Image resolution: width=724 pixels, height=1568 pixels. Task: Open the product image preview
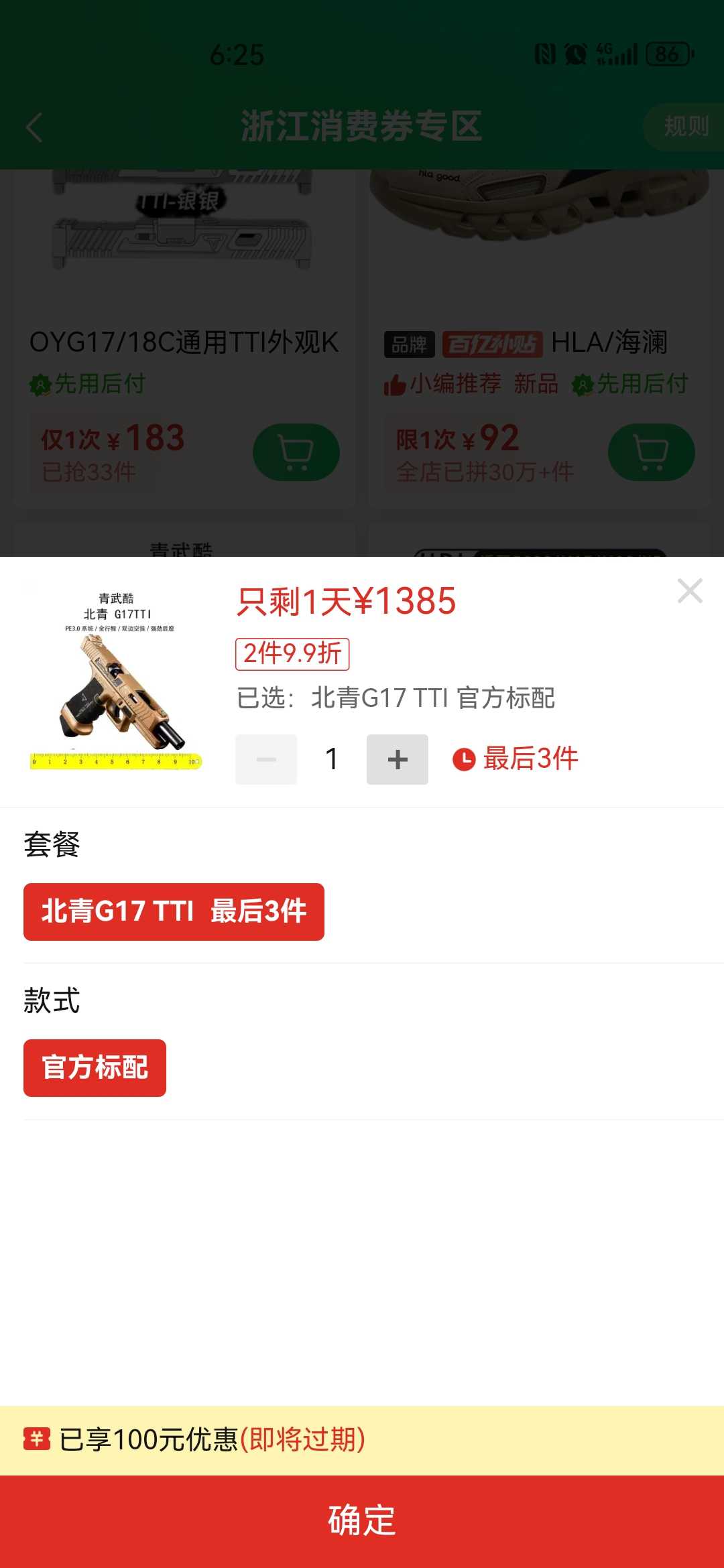[116, 680]
